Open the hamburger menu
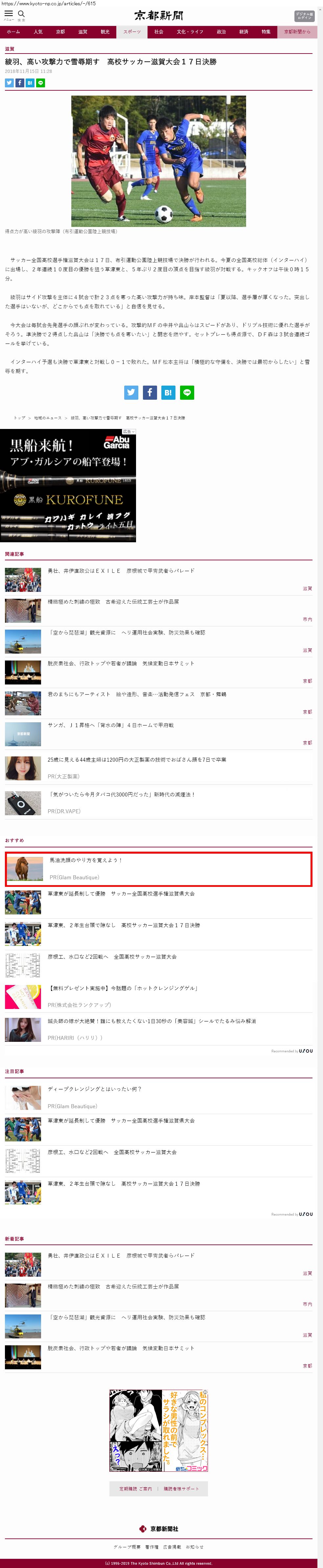 pos(9,14)
